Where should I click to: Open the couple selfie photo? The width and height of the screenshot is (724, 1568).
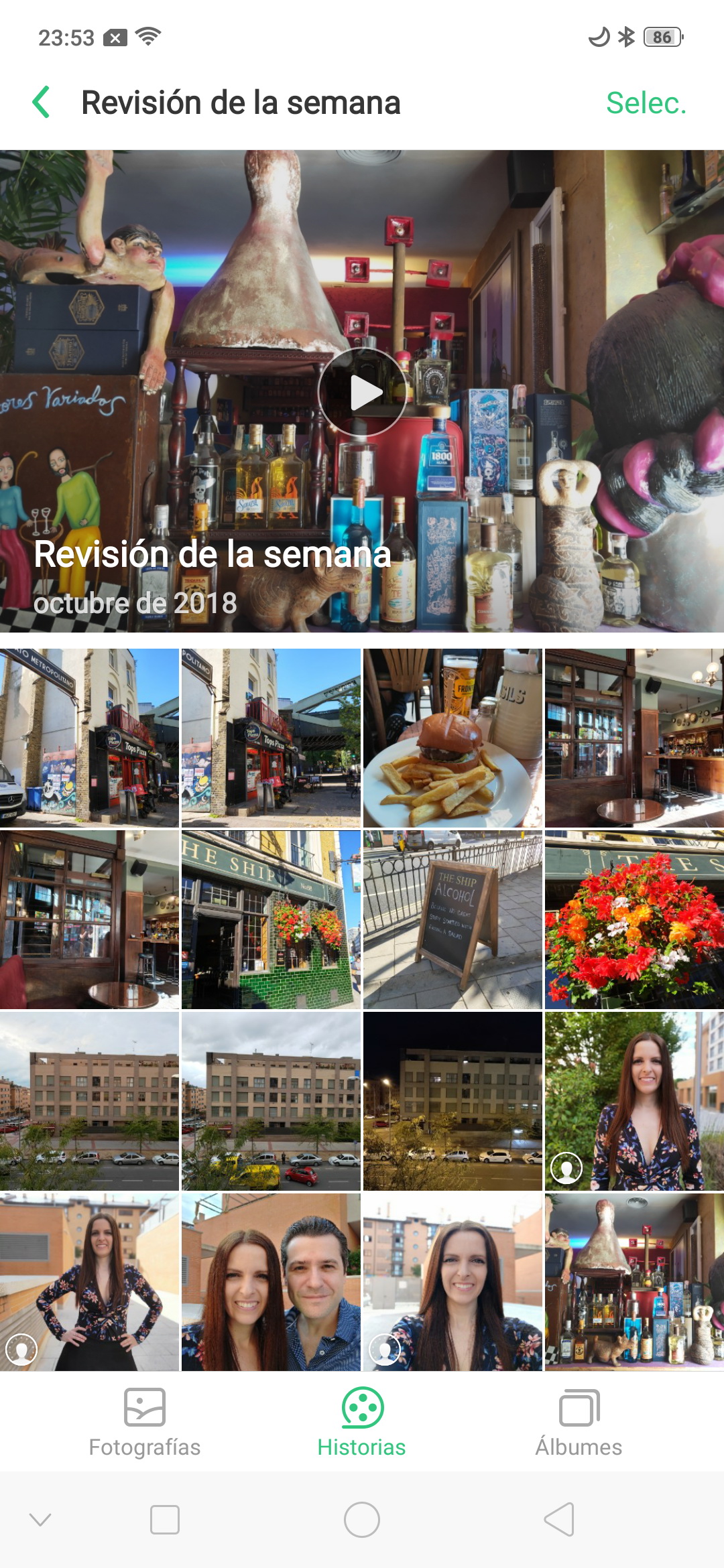pos(271,1282)
